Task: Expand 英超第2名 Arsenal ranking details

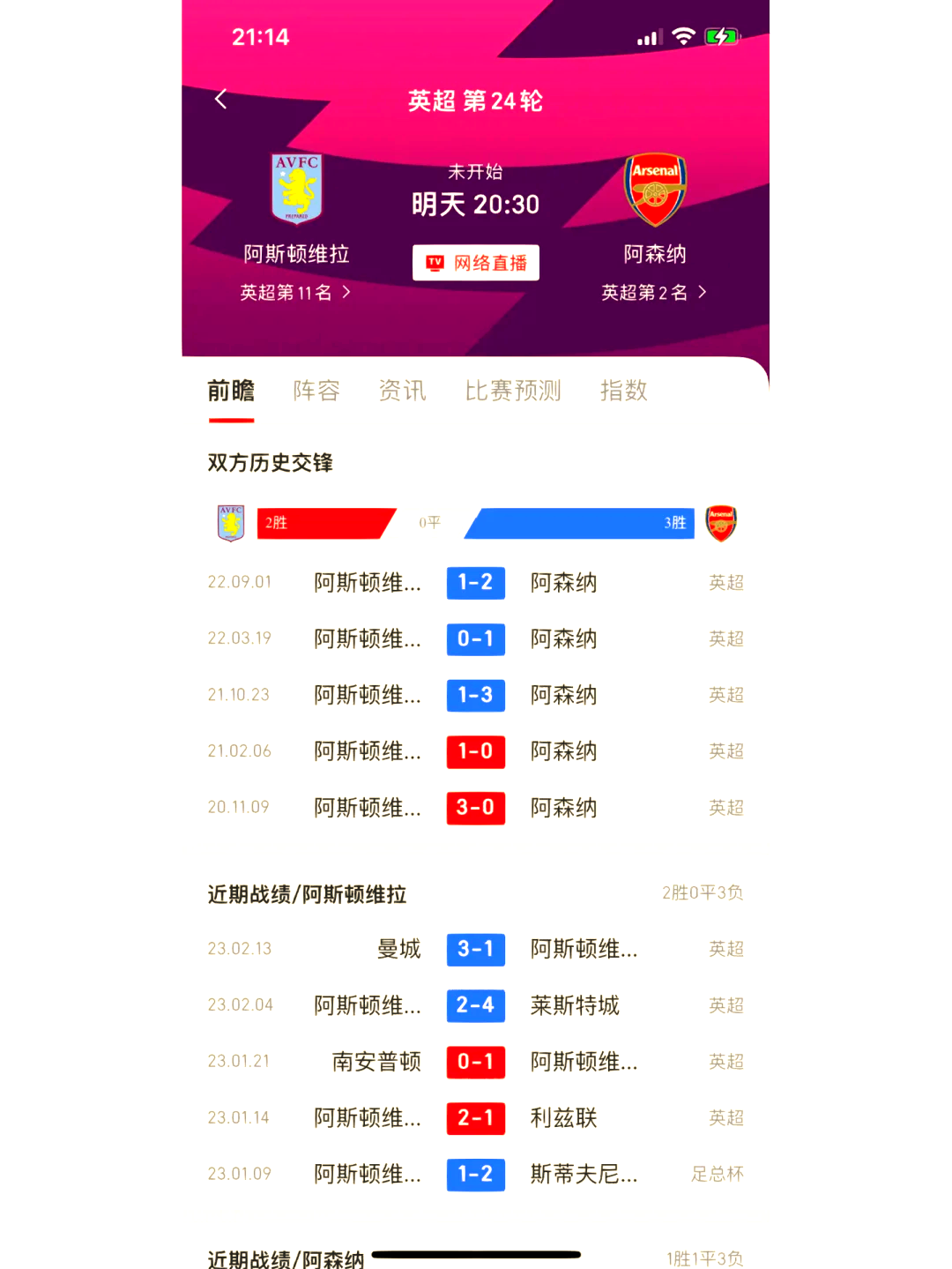Action: click(x=654, y=292)
